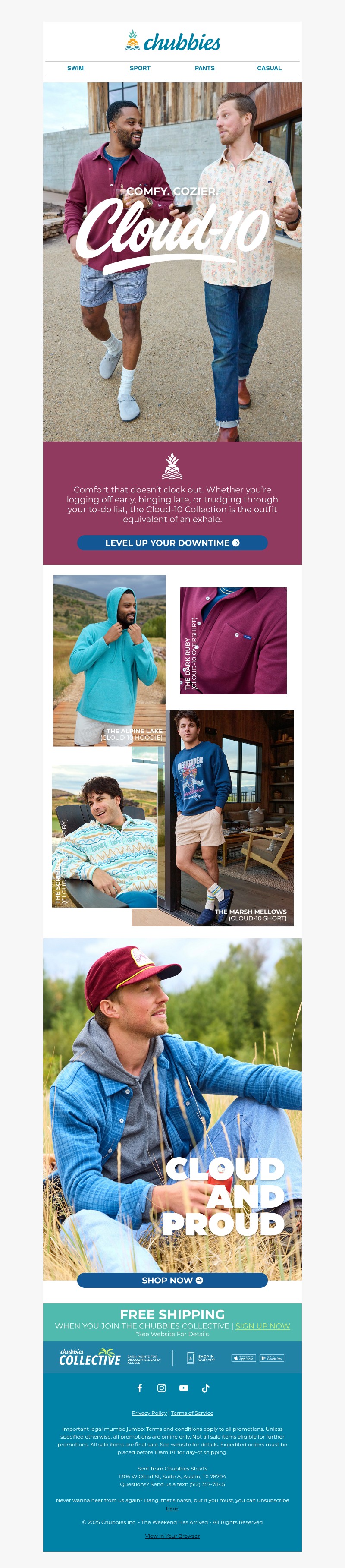The image size is (345, 1568).
Task: Open the Chubbies Instagram profile
Action: (162, 1388)
